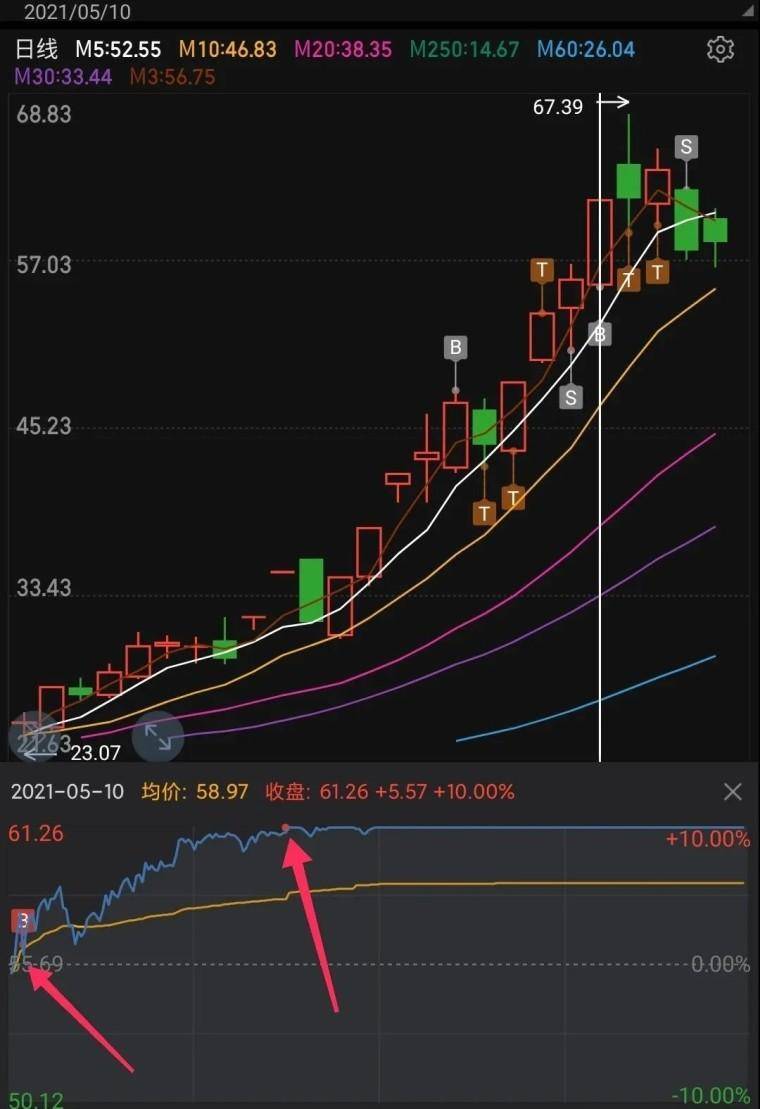
Task: Close the 2021-05-10 intraday panel
Action: [x=733, y=792]
